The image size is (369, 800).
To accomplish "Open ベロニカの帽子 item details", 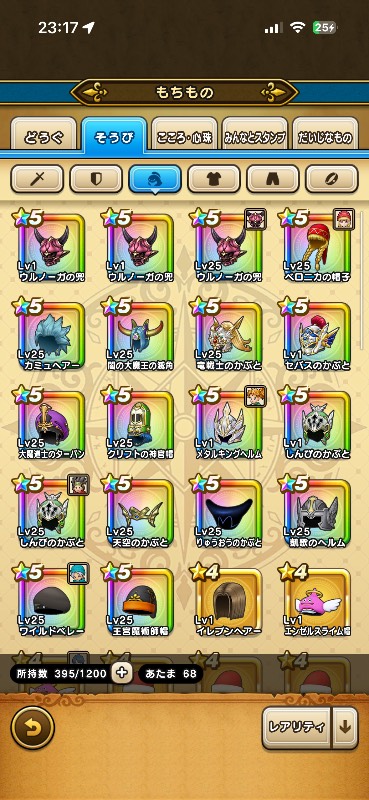I will pyautogui.click(x=316, y=247).
